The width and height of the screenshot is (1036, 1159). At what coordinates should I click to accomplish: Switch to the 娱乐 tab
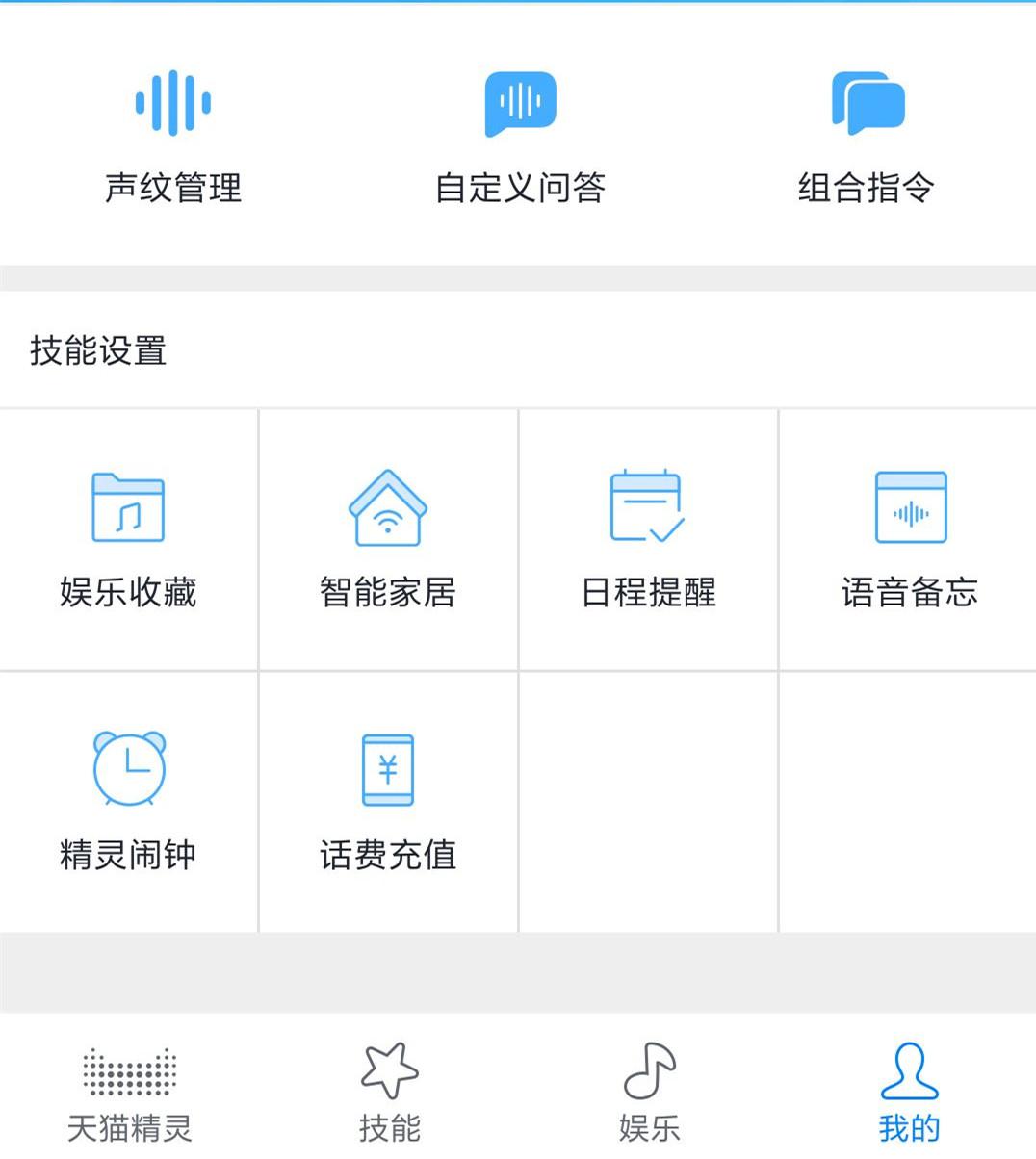[x=648, y=1097]
